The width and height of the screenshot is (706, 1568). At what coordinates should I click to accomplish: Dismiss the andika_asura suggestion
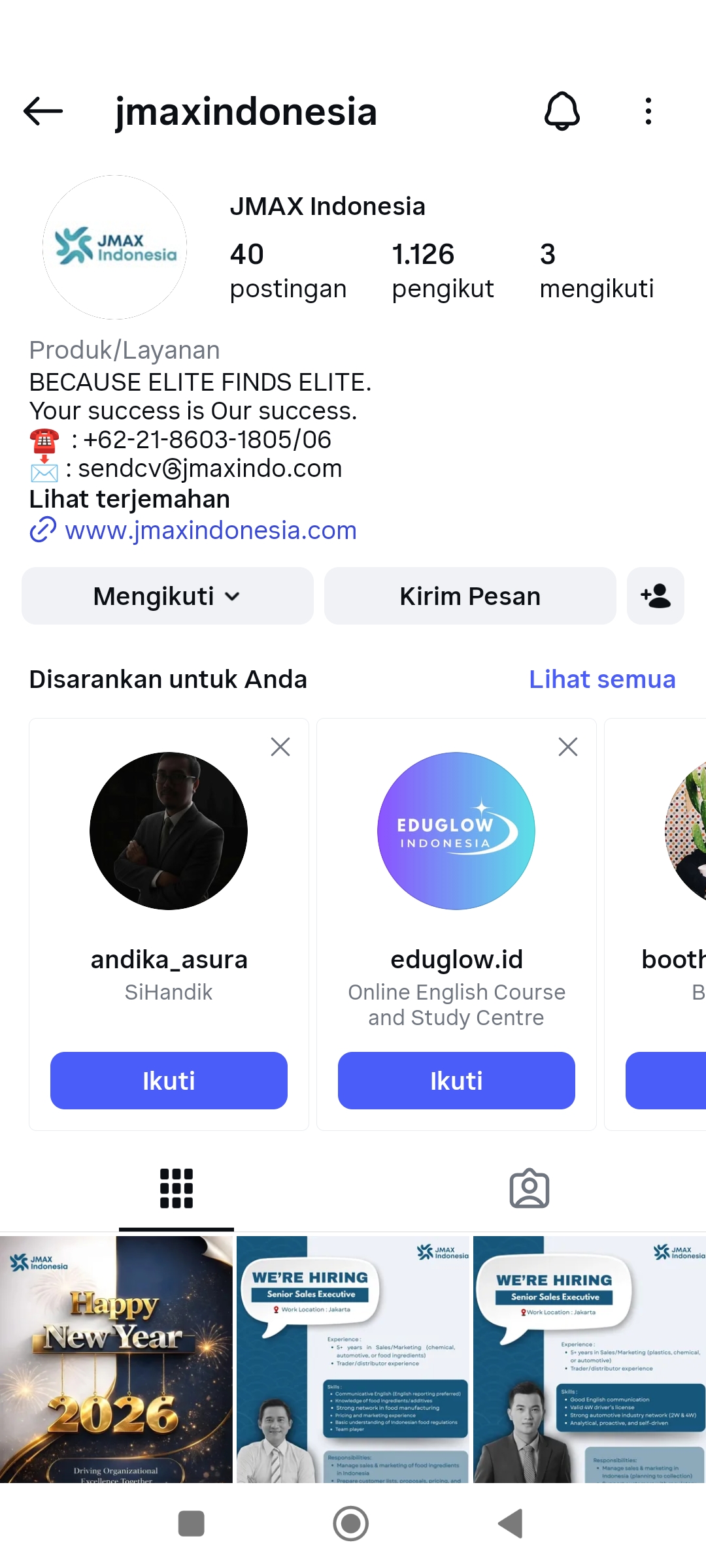[280, 747]
